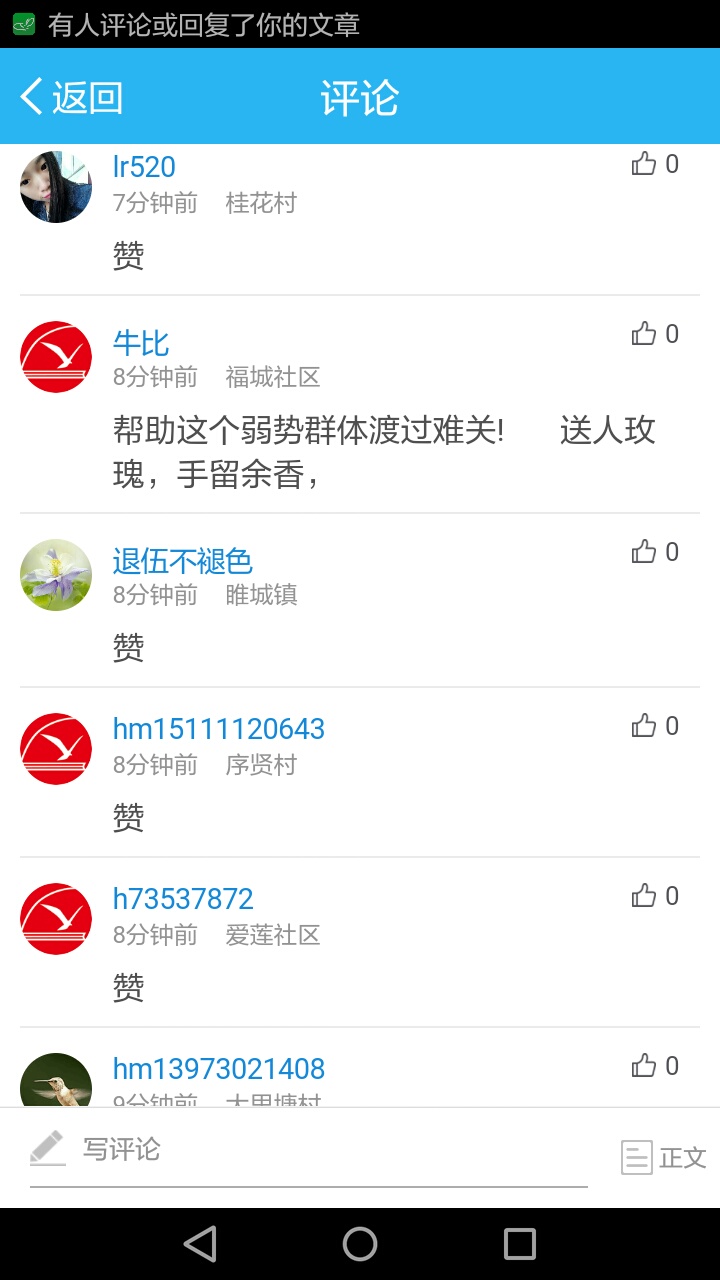Open 牛比's profile avatar

tap(56, 357)
